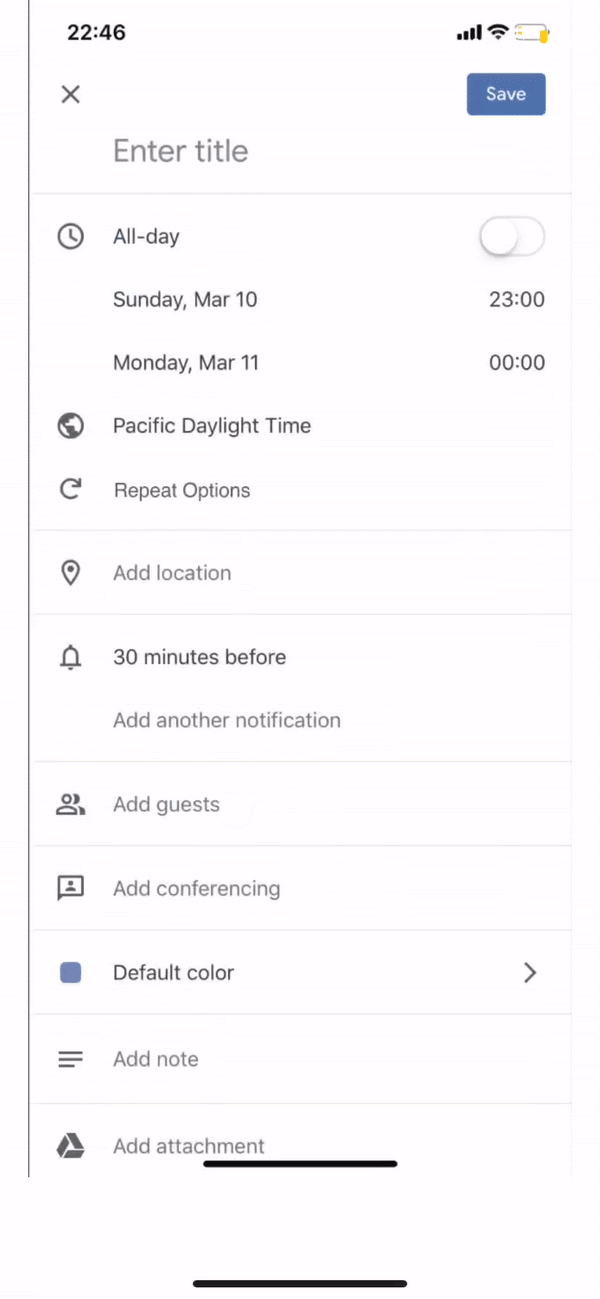Save the event
600x1299 pixels.
[x=506, y=94]
